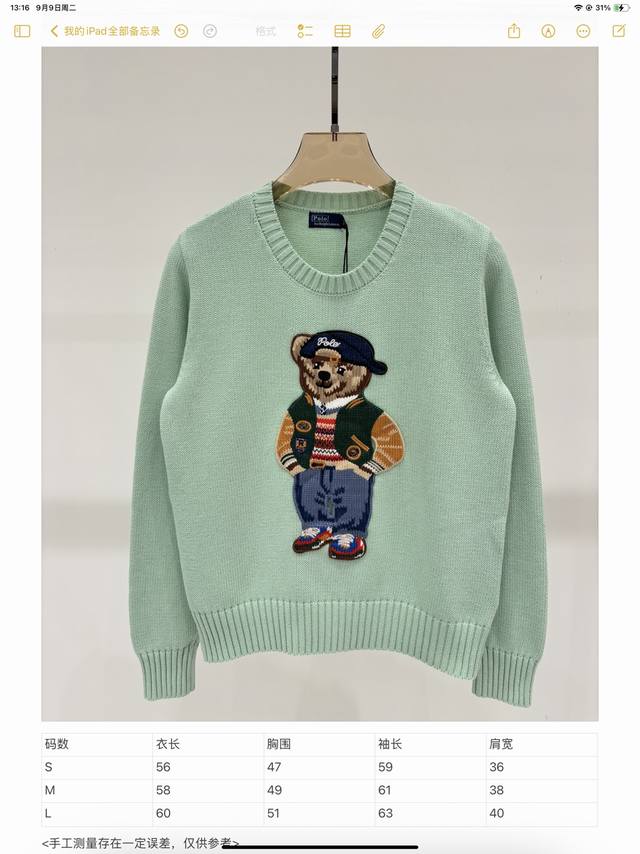Open the 格式 text format options
This screenshot has width=640, height=854.
pyautogui.click(x=265, y=31)
